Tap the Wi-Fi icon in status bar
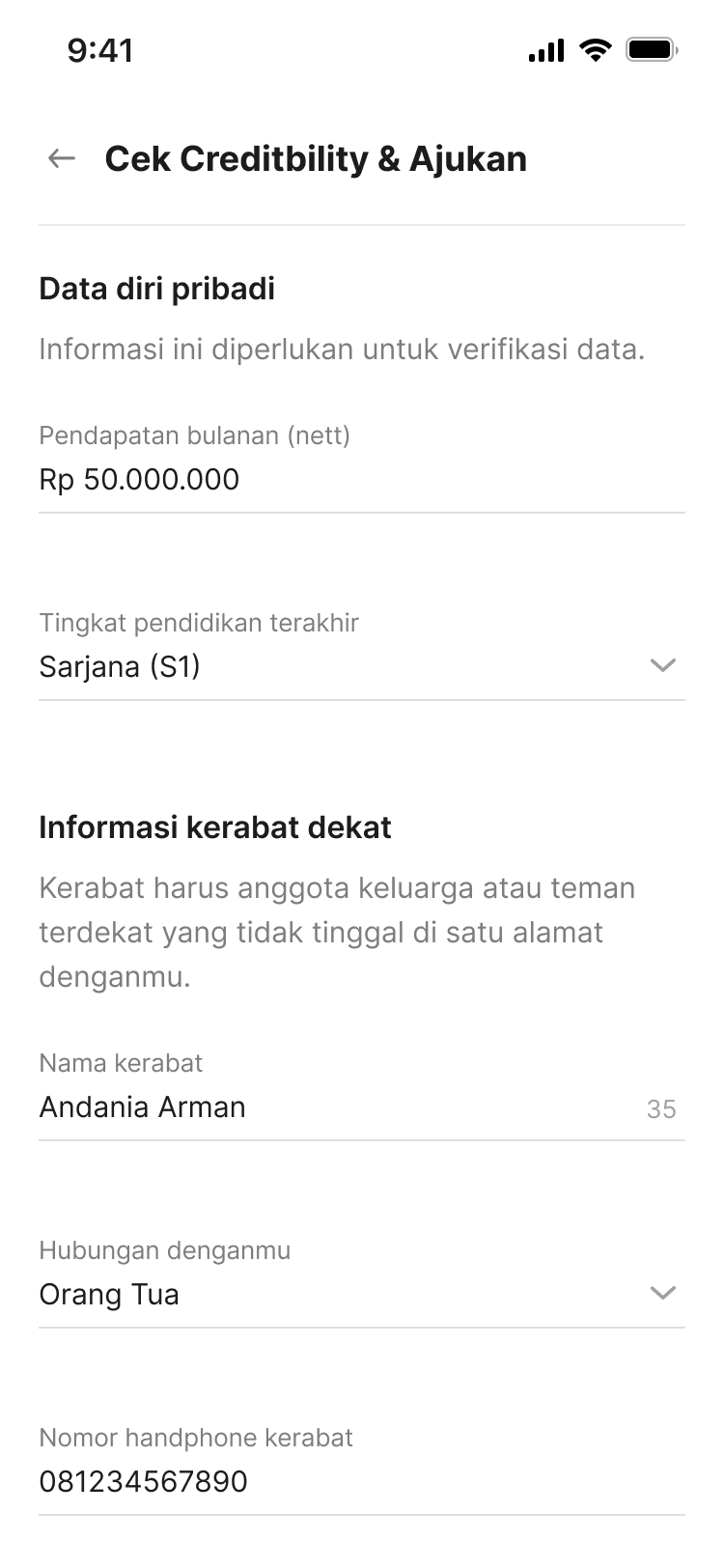 tap(595, 50)
